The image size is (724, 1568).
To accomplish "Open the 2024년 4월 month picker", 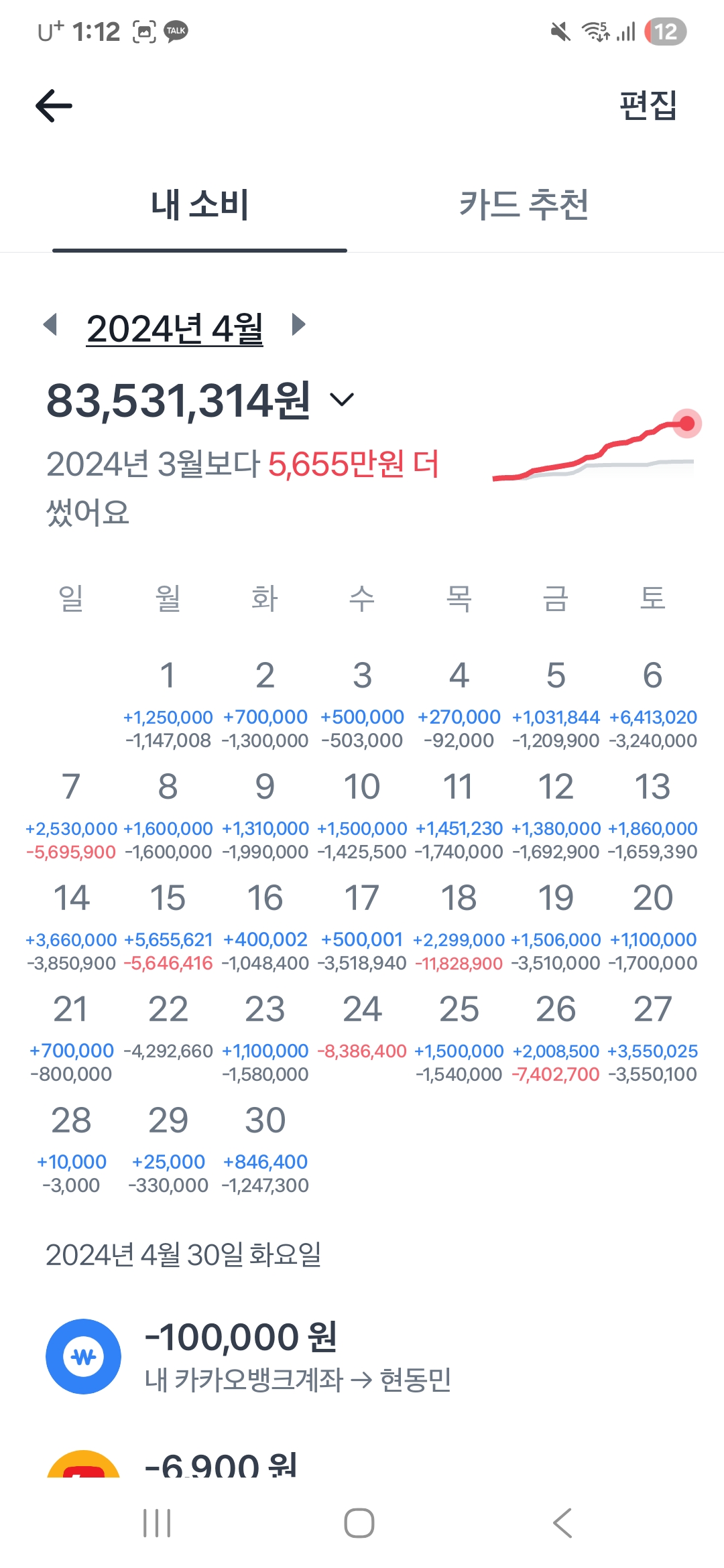I will 174,328.
